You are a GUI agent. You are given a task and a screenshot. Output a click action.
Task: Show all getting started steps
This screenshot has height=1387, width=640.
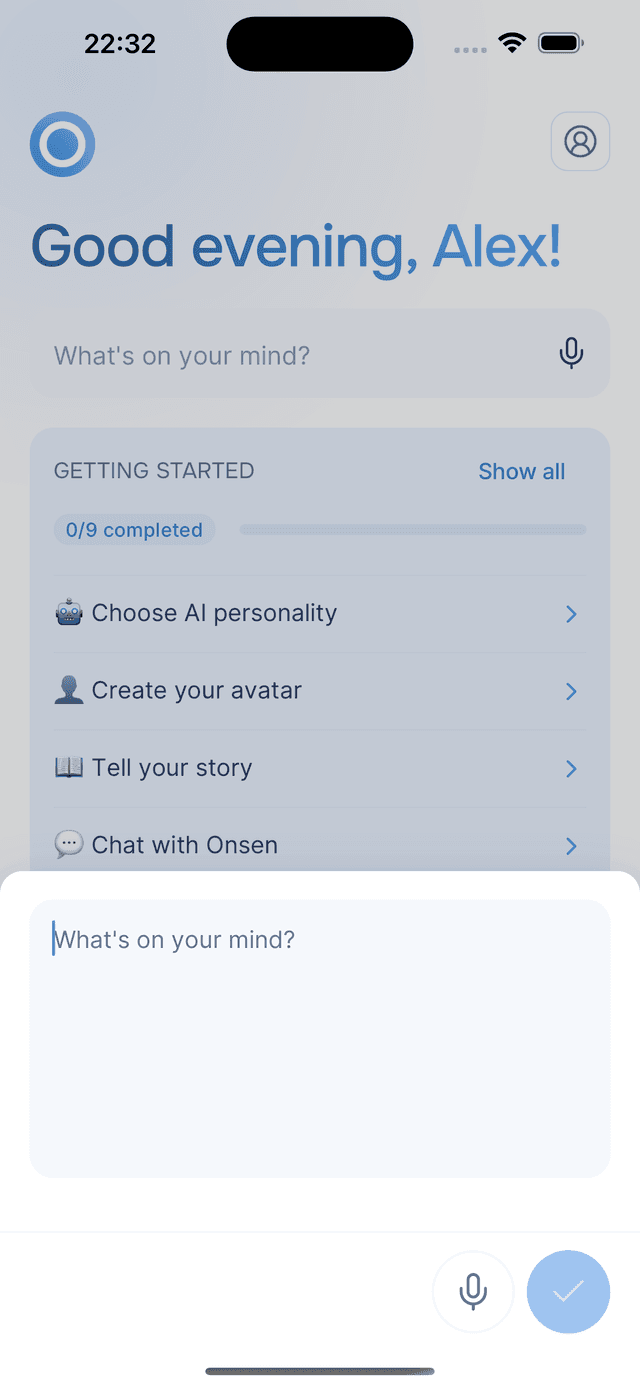[x=521, y=471]
